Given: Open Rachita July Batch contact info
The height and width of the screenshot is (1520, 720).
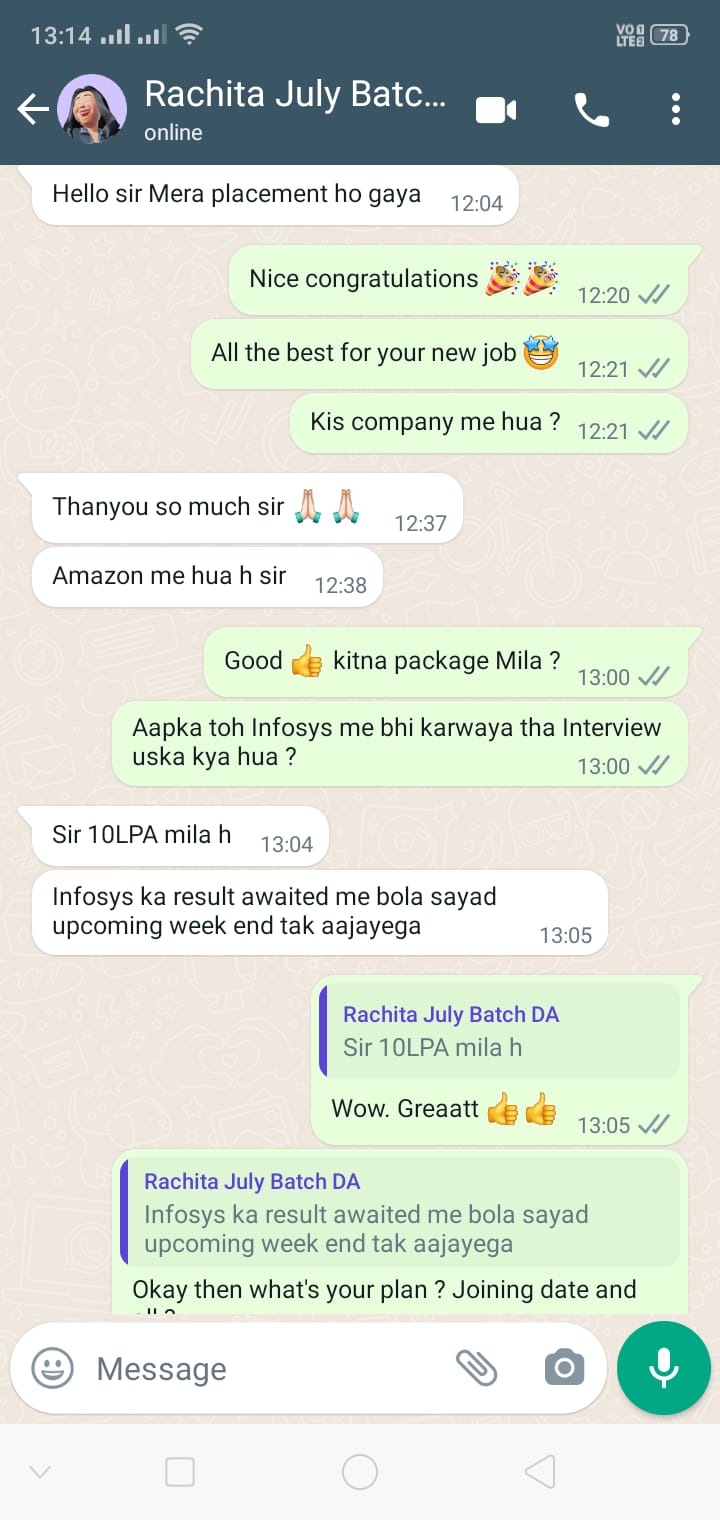Looking at the screenshot, I should click(294, 108).
